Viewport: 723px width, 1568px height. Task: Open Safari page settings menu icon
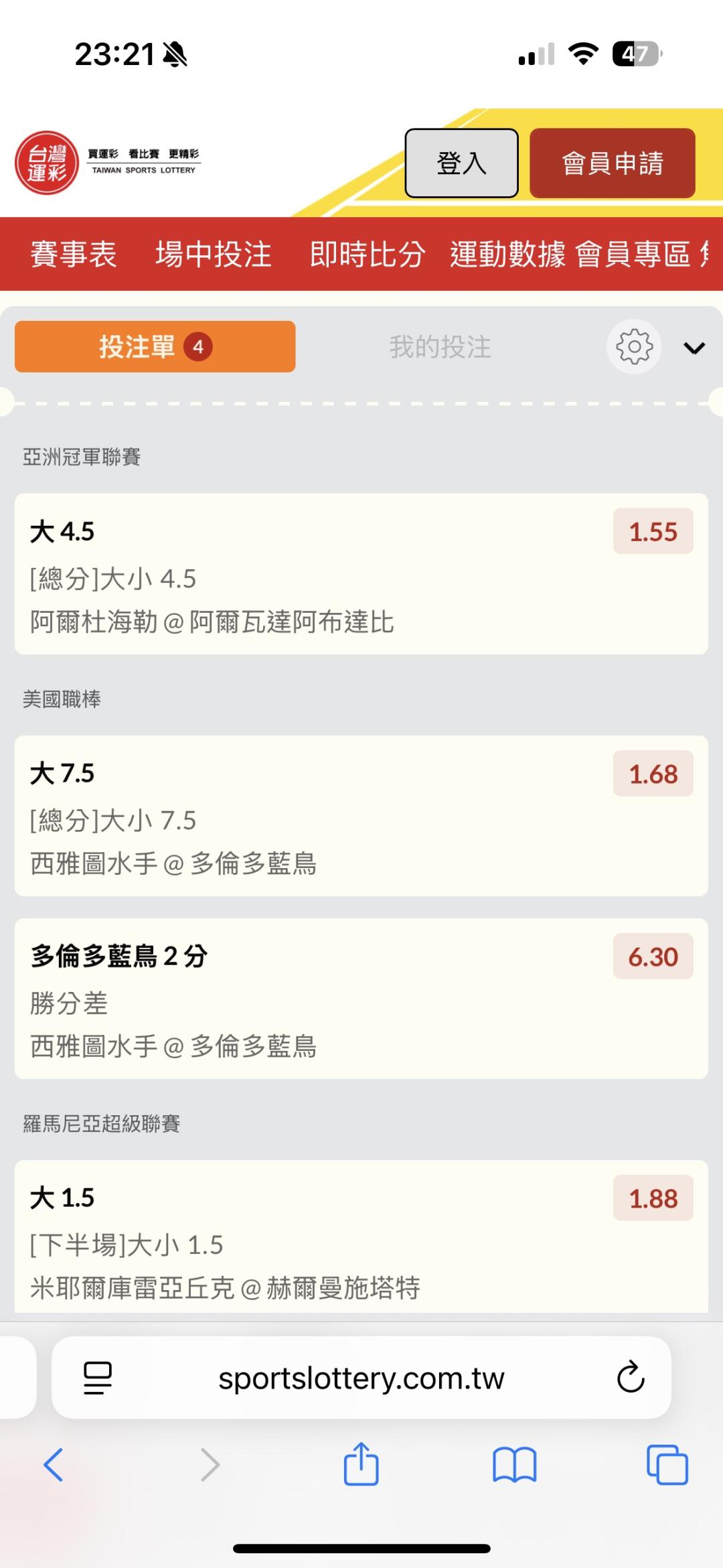(x=98, y=1378)
